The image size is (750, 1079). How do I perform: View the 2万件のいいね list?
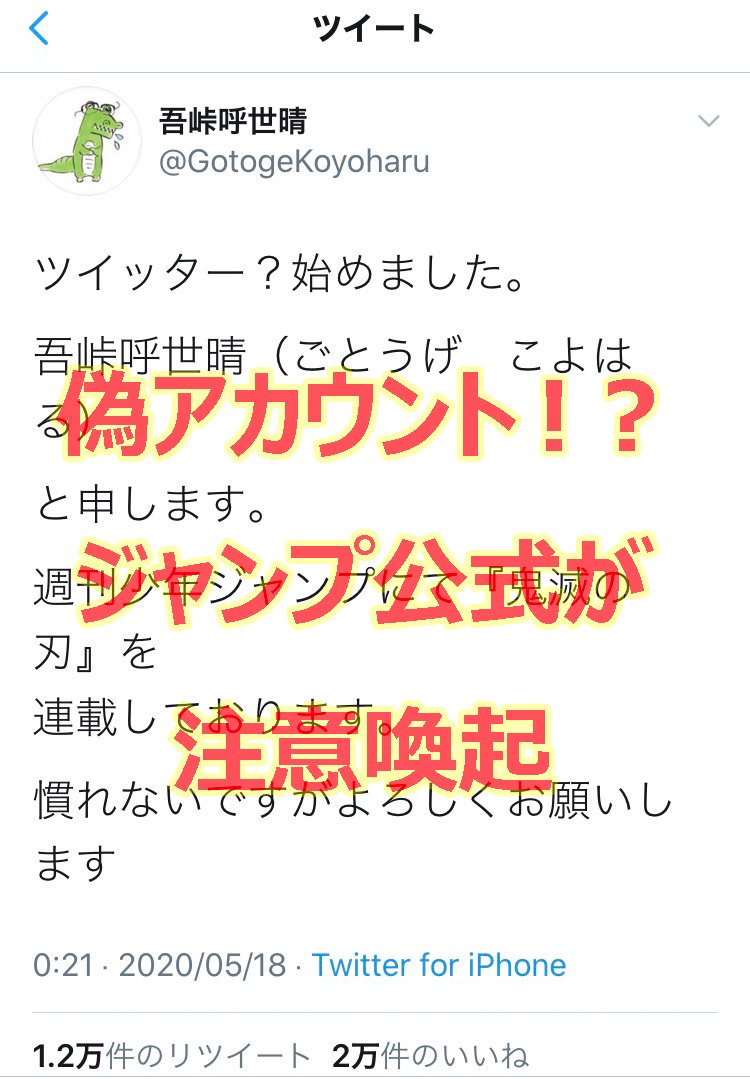[x=430, y=1054]
